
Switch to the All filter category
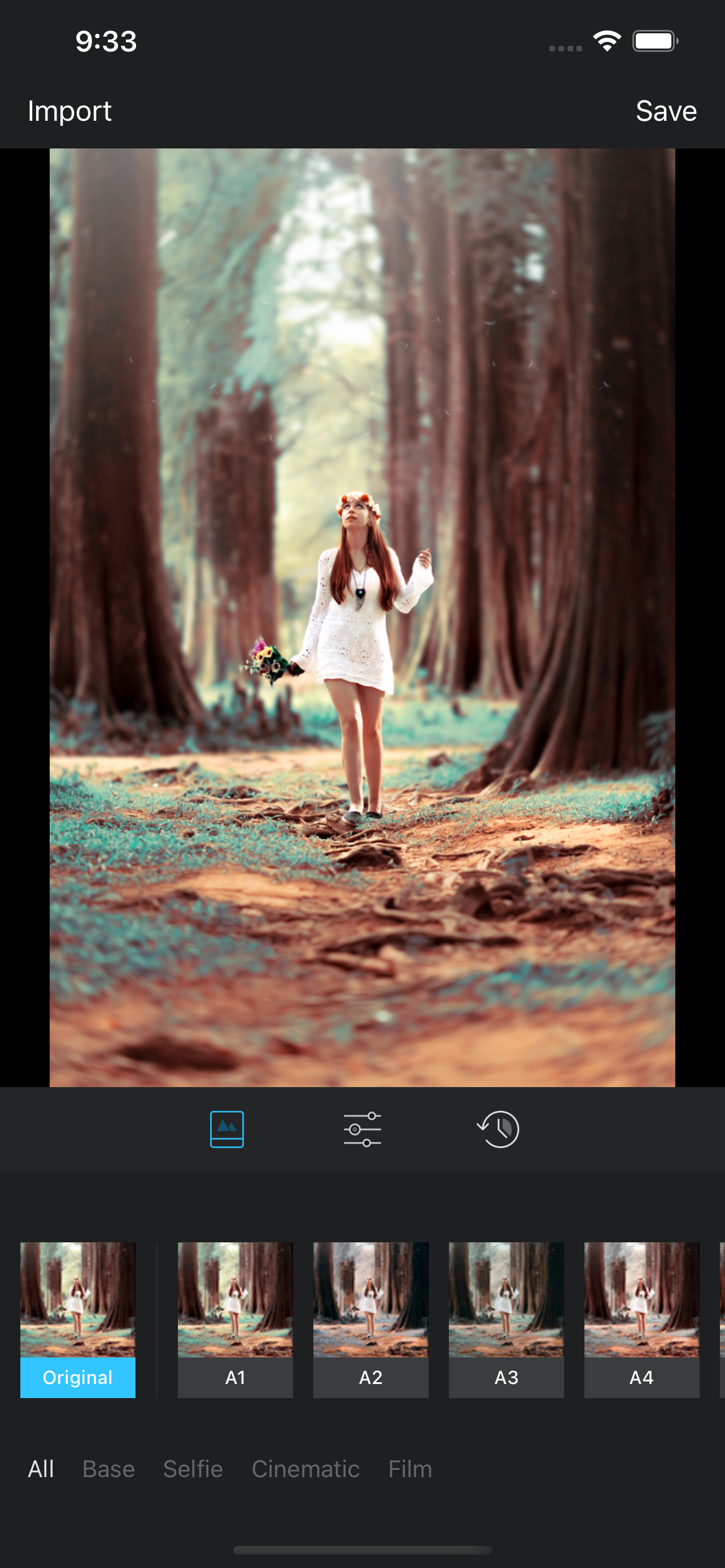click(x=41, y=1469)
